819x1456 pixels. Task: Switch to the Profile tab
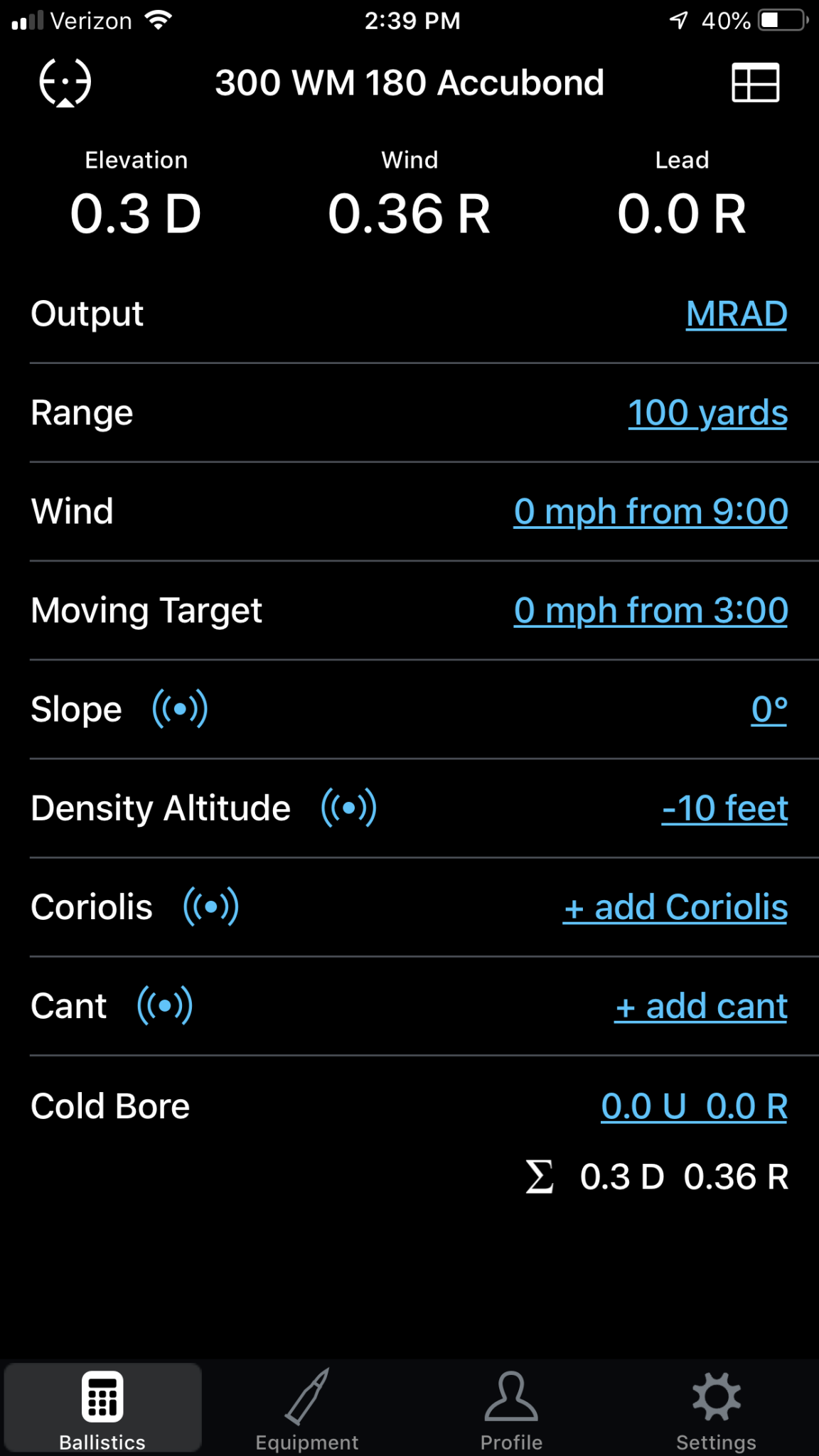(511, 1408)
